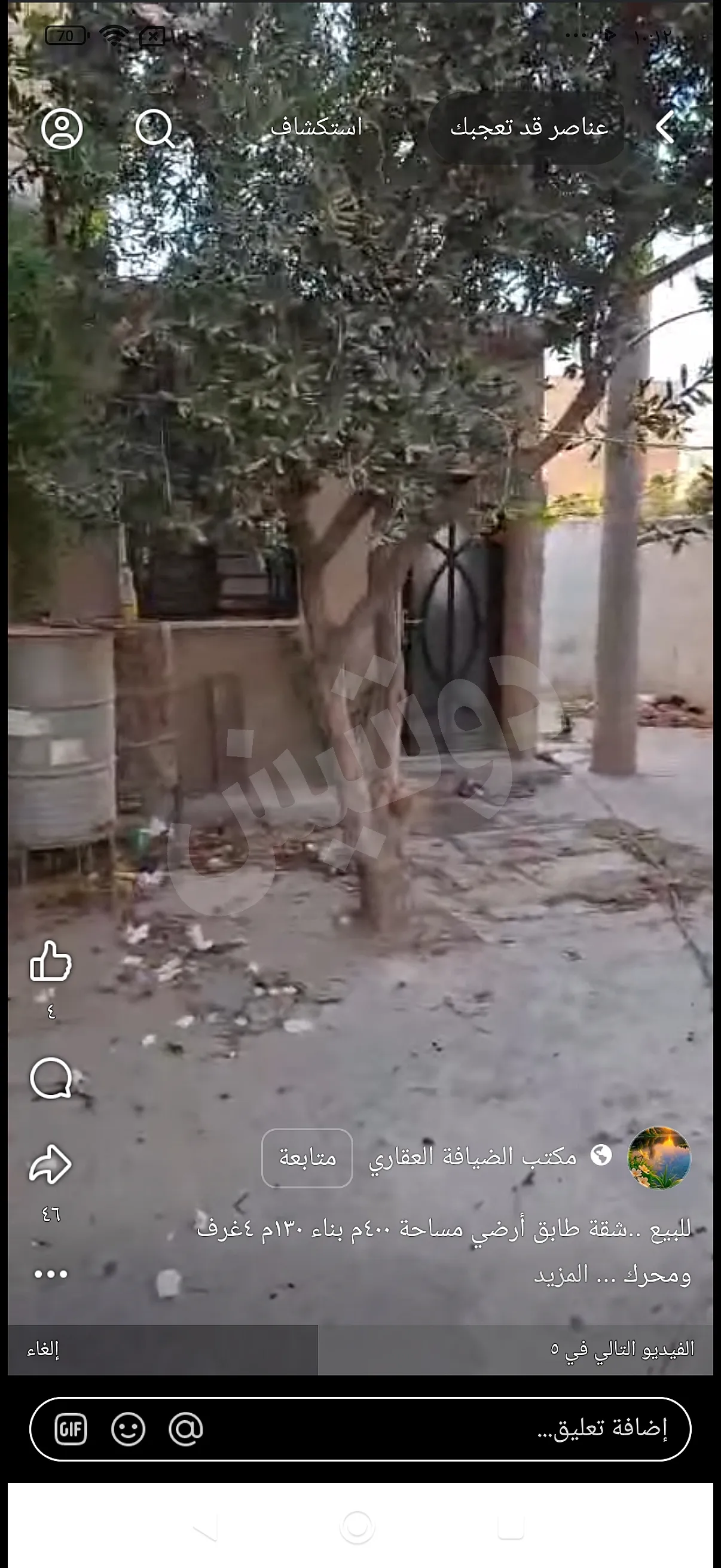Screen dimensions: 721x1568
Task: Tap the system home button
Action: point(357,1527)
